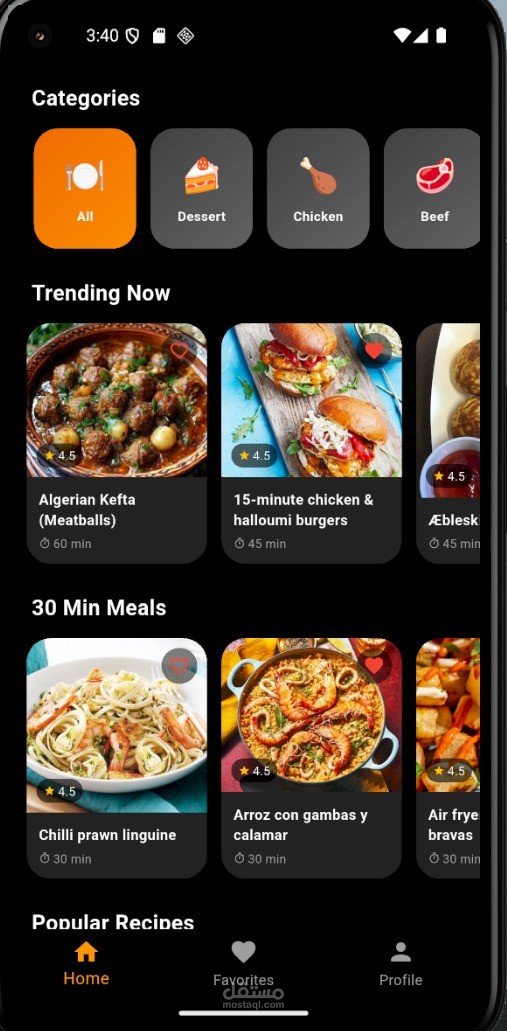Switch to the Favorites tab
Screen dimensions: 507x1031
243,964
